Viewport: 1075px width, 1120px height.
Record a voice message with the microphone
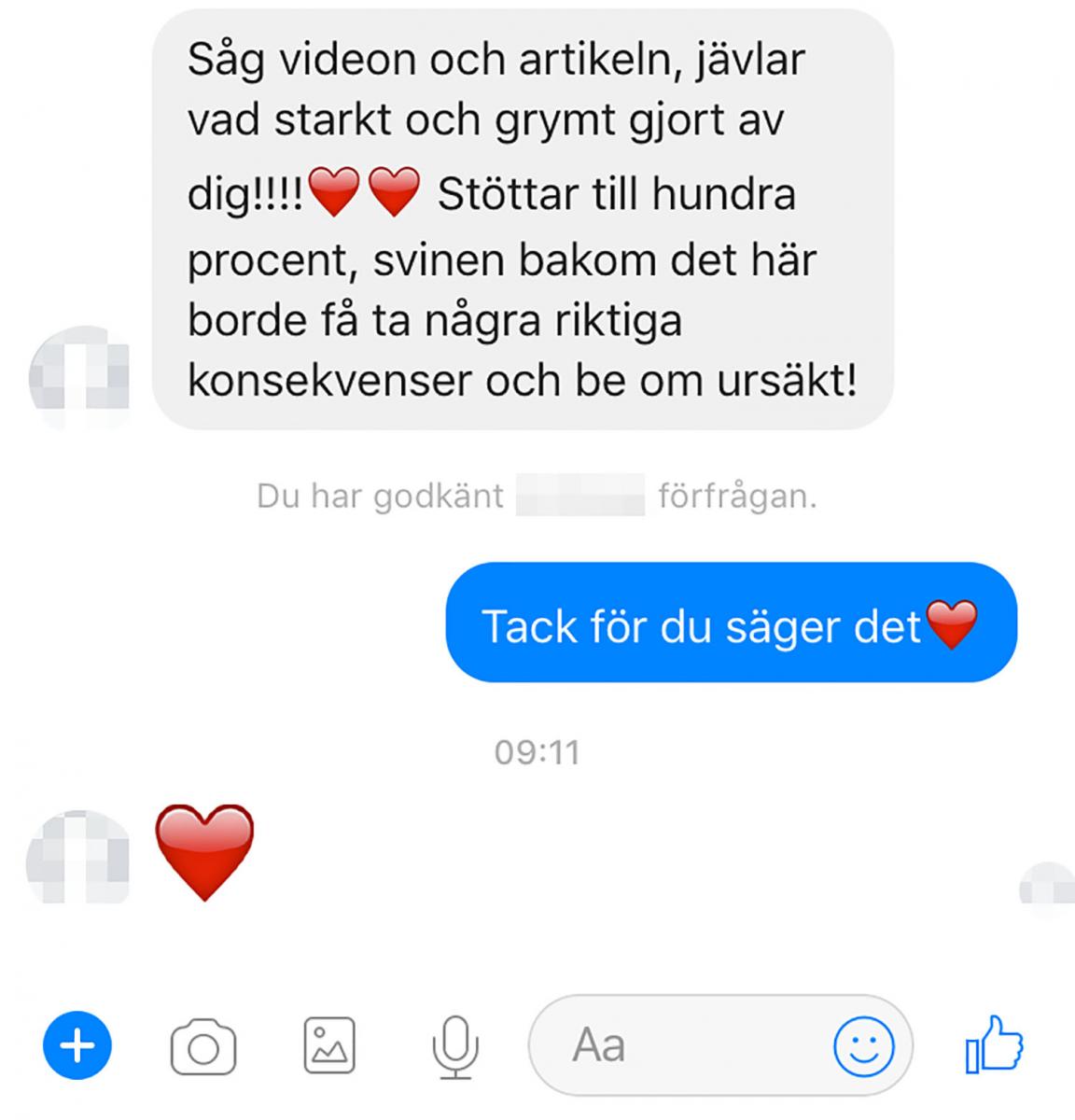pos(455,1046)
